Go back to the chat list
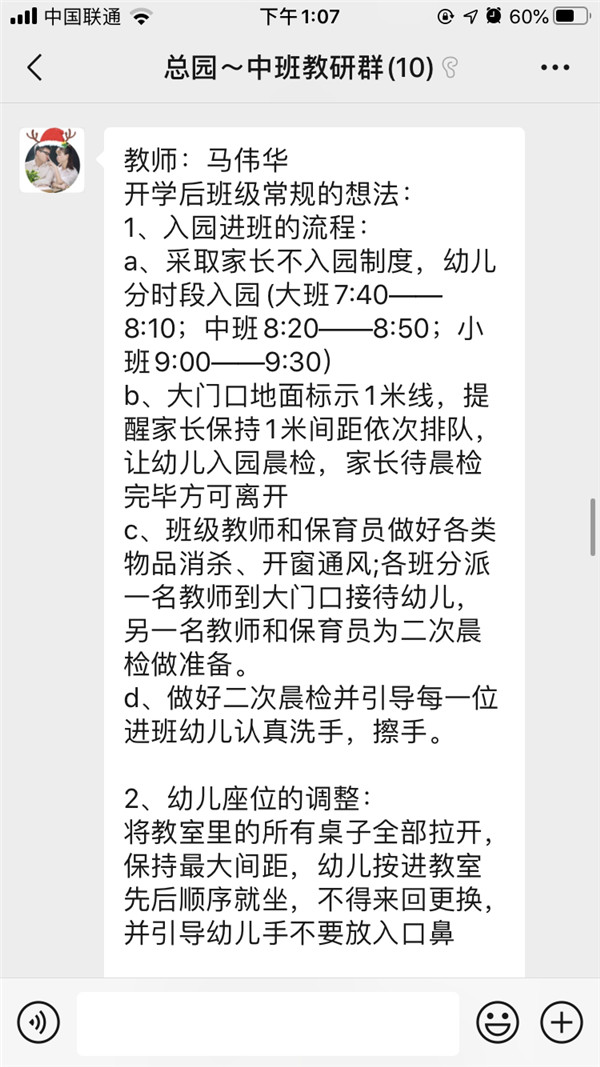The height and width of the screenshot is (1067, 600). click(x=35, y=68)
